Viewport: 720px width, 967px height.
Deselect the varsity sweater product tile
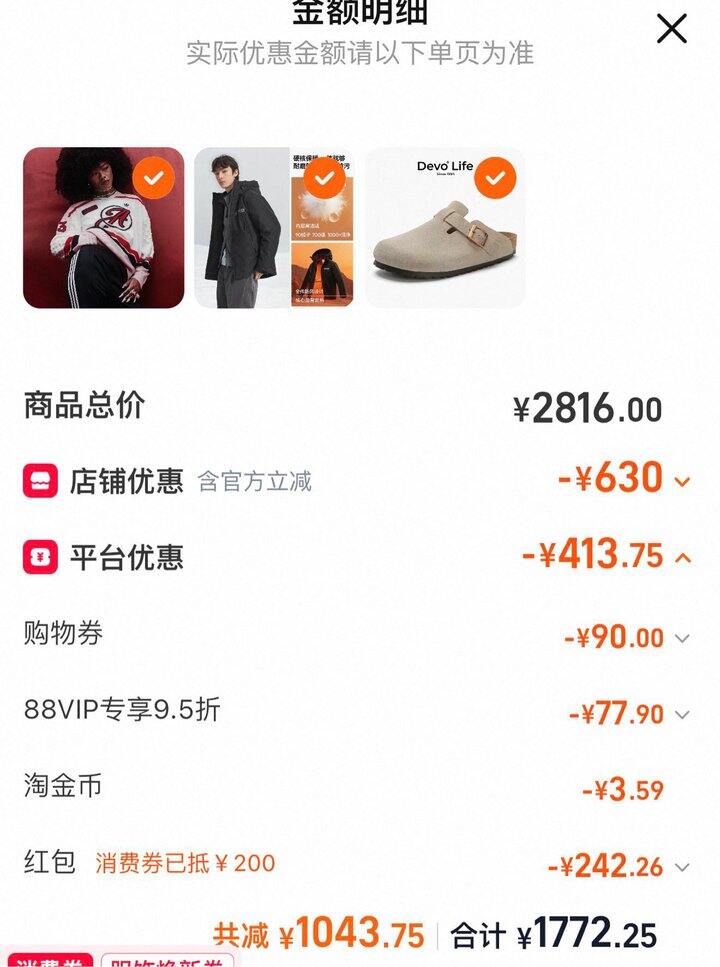pos(153,179)
